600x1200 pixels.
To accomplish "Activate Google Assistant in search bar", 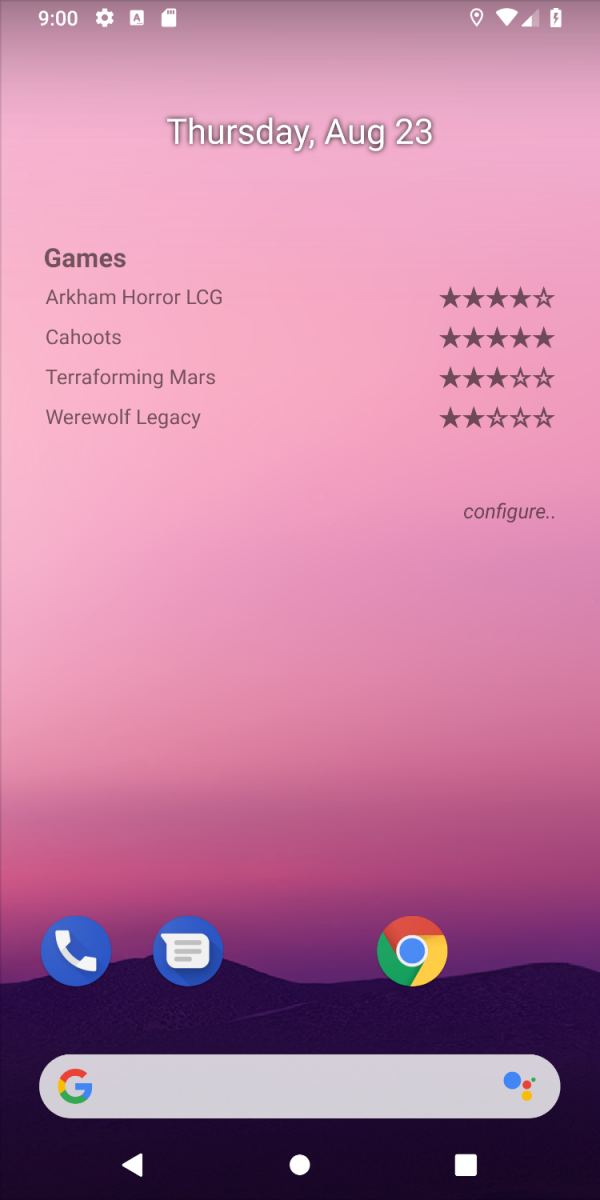I will 519,1086.
